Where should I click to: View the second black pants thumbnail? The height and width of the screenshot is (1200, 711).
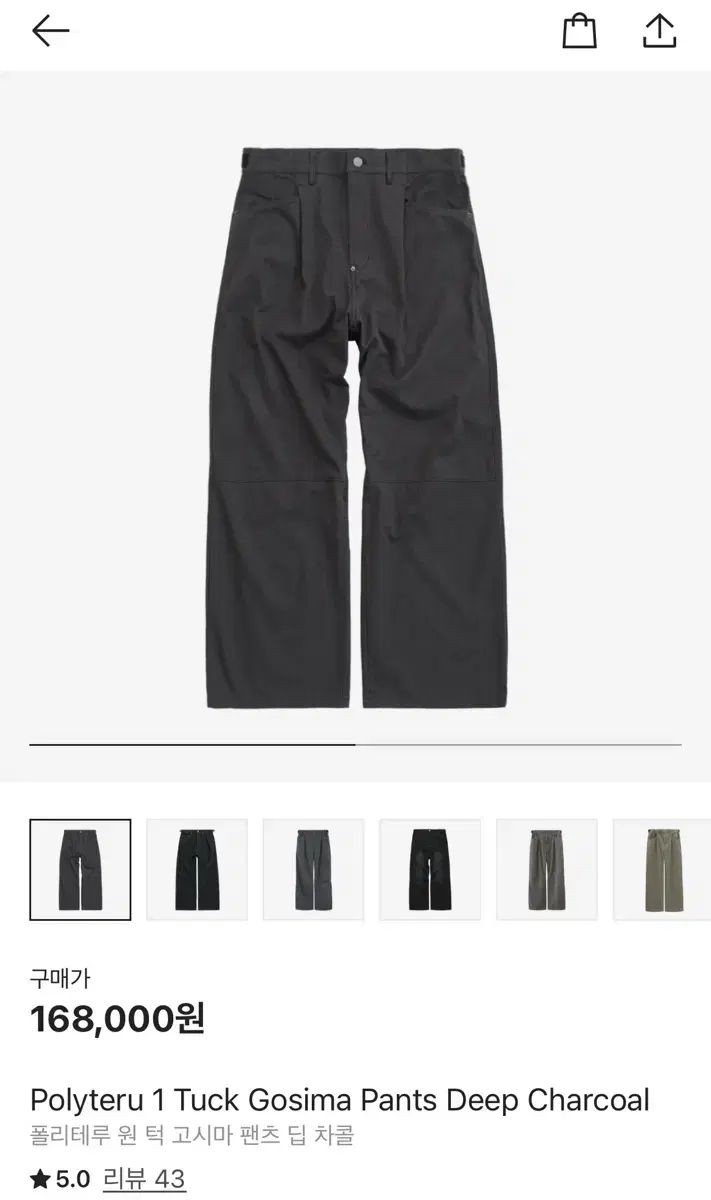click(197, 869)
